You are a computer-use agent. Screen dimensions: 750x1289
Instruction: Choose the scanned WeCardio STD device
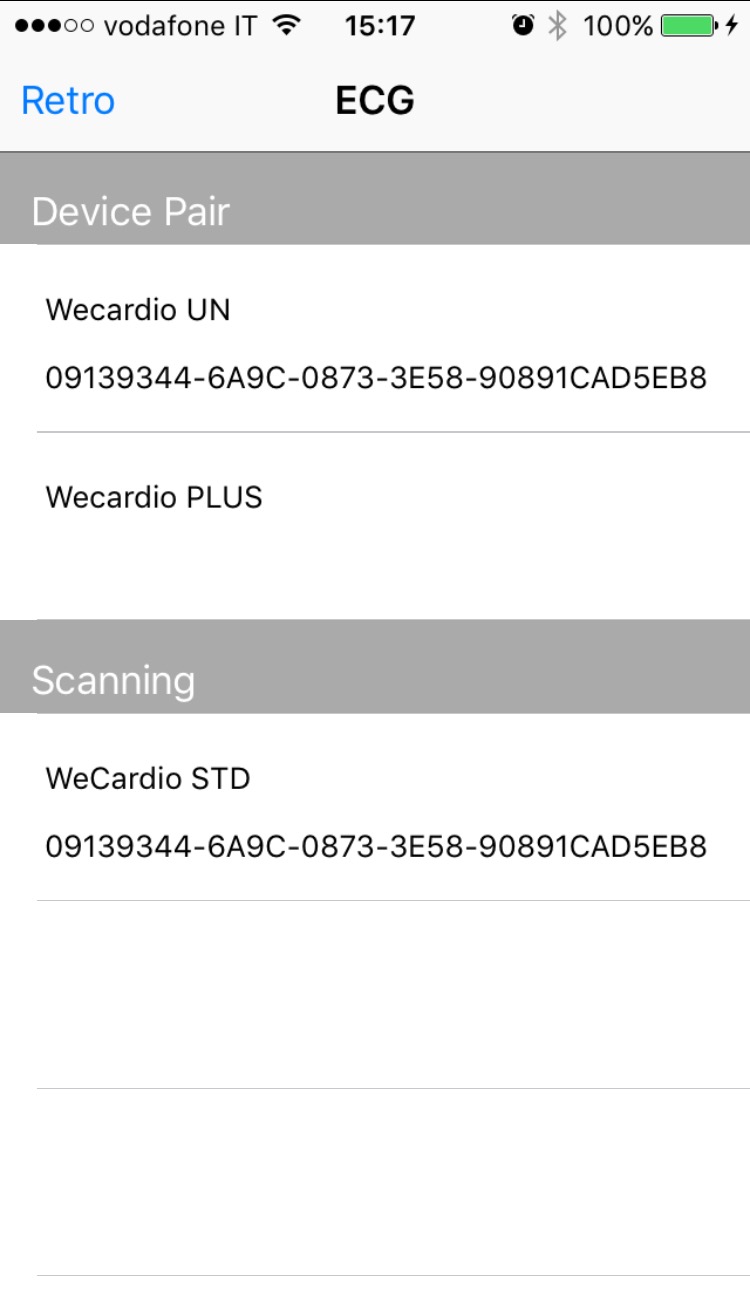[375, 807]
